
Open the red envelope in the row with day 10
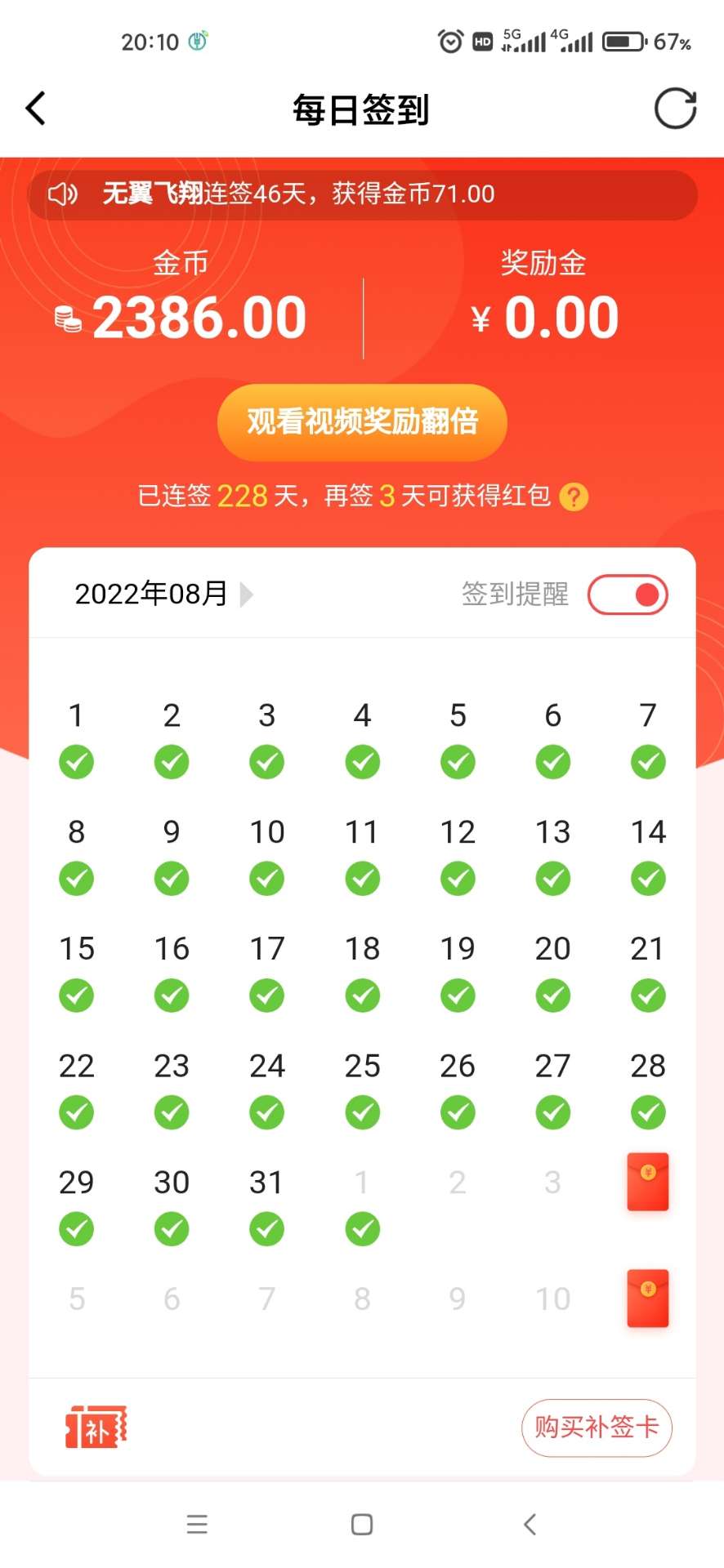point(647,1298)
